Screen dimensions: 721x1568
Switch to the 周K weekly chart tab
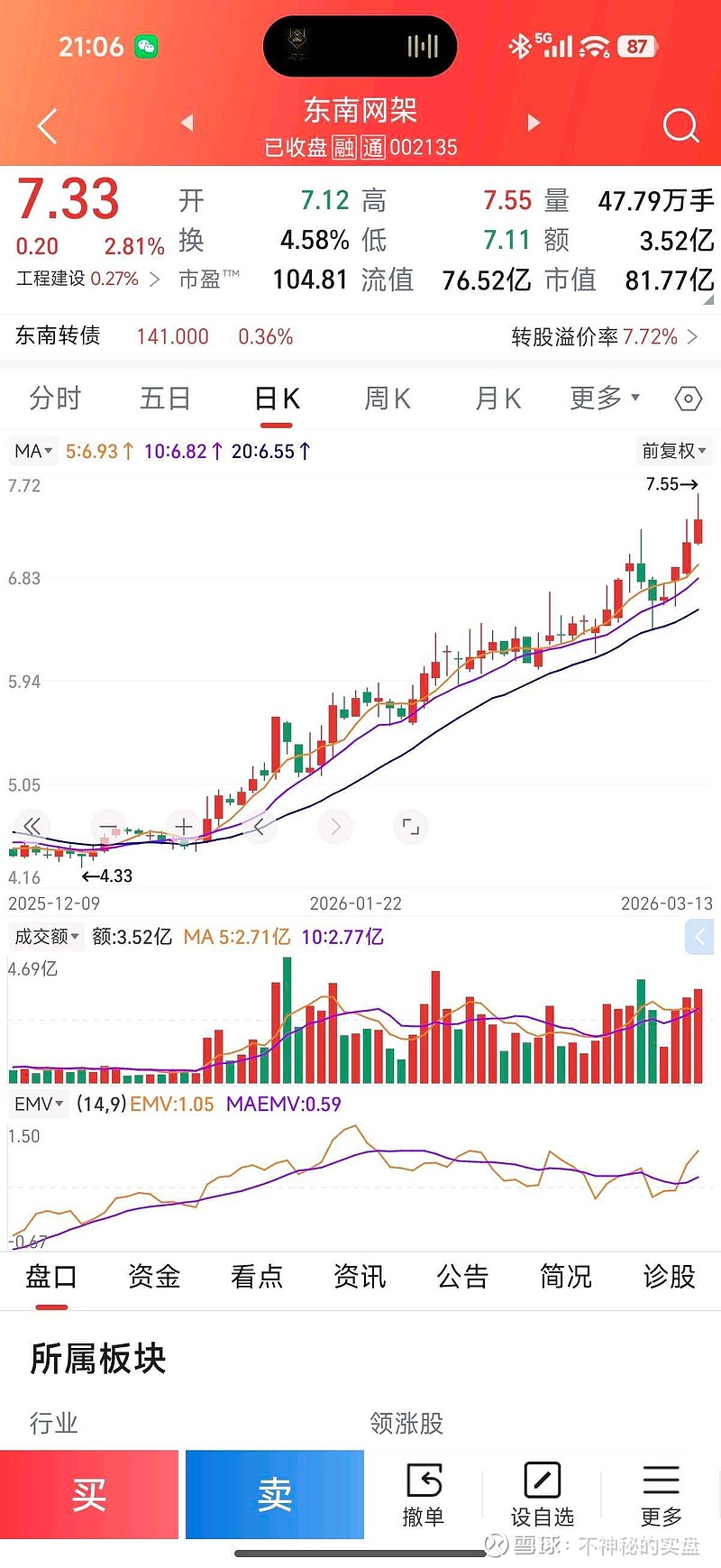point(387,398)
